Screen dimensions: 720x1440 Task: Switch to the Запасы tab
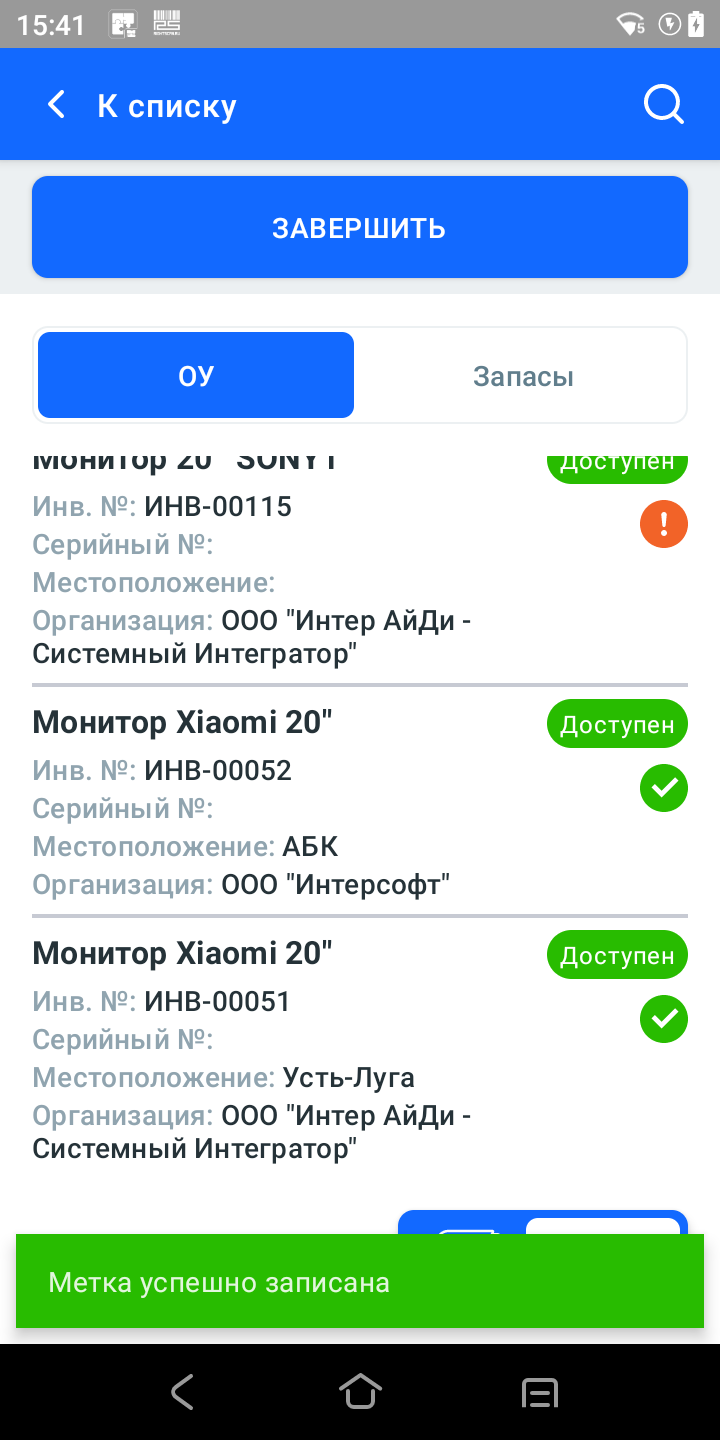pyautogui.click(x=523, y=376)
